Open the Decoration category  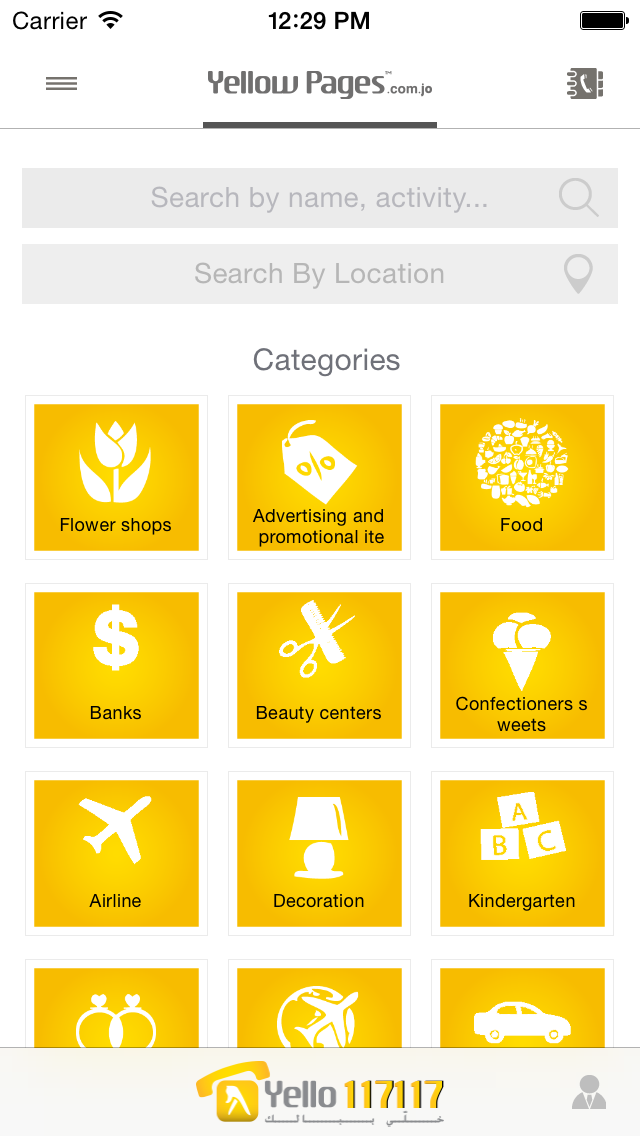[x=320, y=853]
